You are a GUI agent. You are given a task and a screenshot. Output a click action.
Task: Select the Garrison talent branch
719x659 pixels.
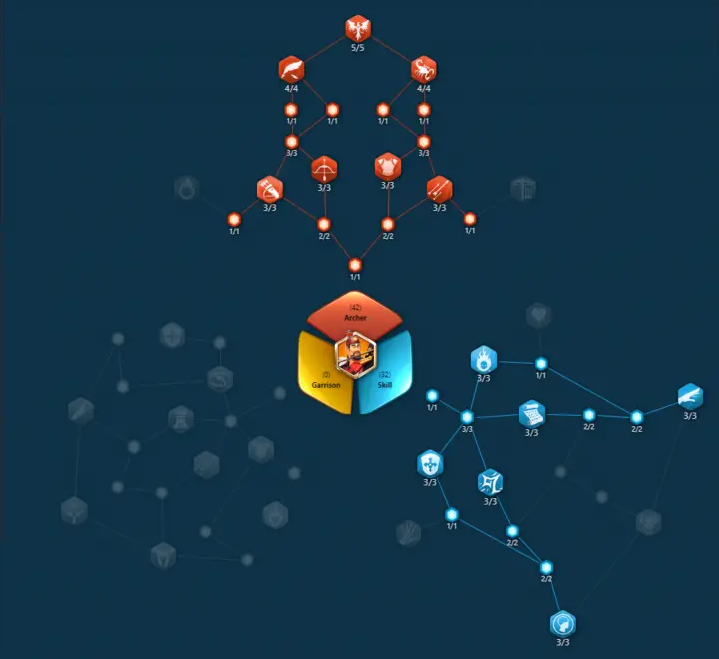point(320,375)
